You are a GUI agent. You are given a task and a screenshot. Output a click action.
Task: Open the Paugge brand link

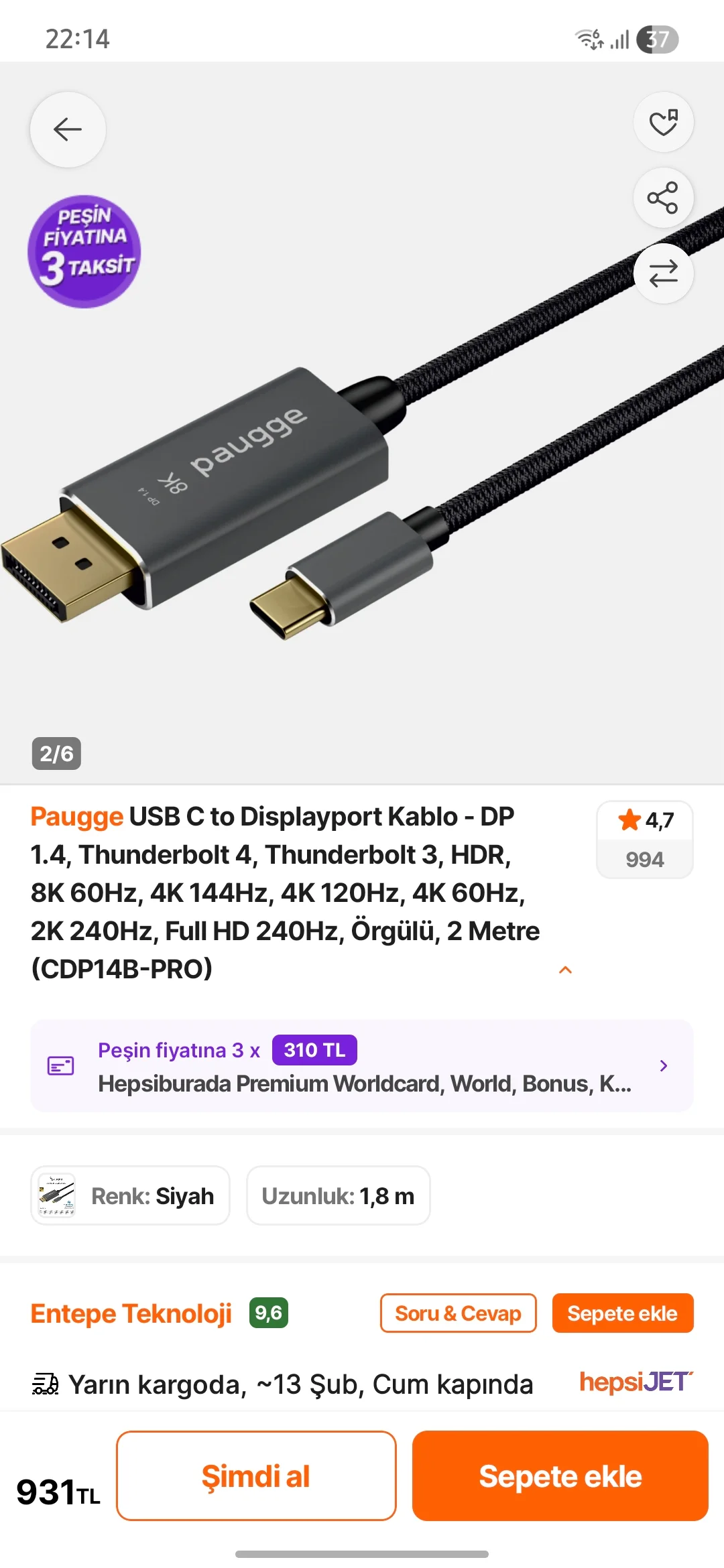click(x=77, y=817)
